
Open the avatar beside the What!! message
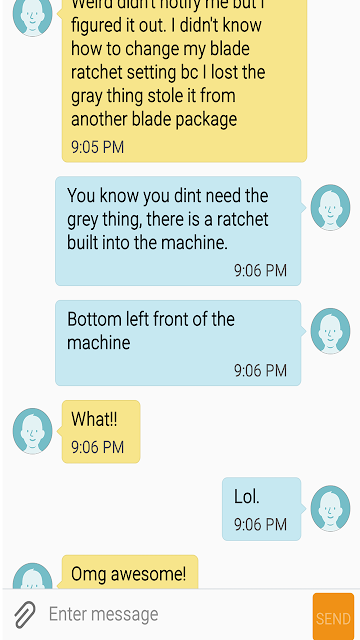coord(33,431)
